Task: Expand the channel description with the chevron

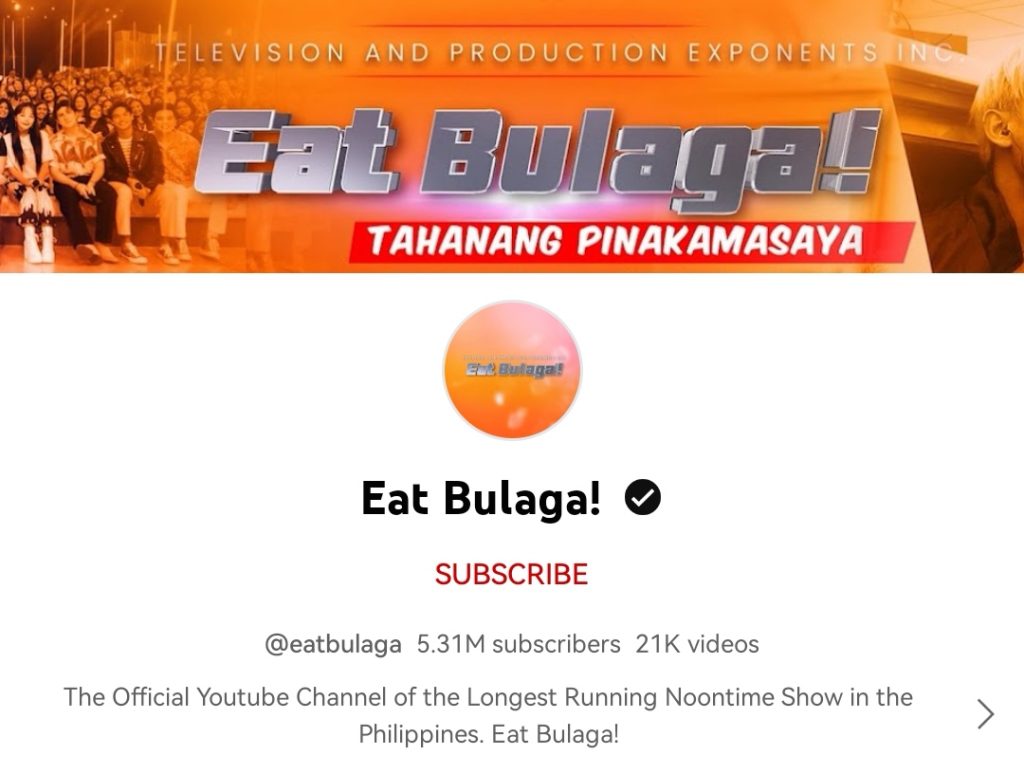Action: [x=985, y=713]
